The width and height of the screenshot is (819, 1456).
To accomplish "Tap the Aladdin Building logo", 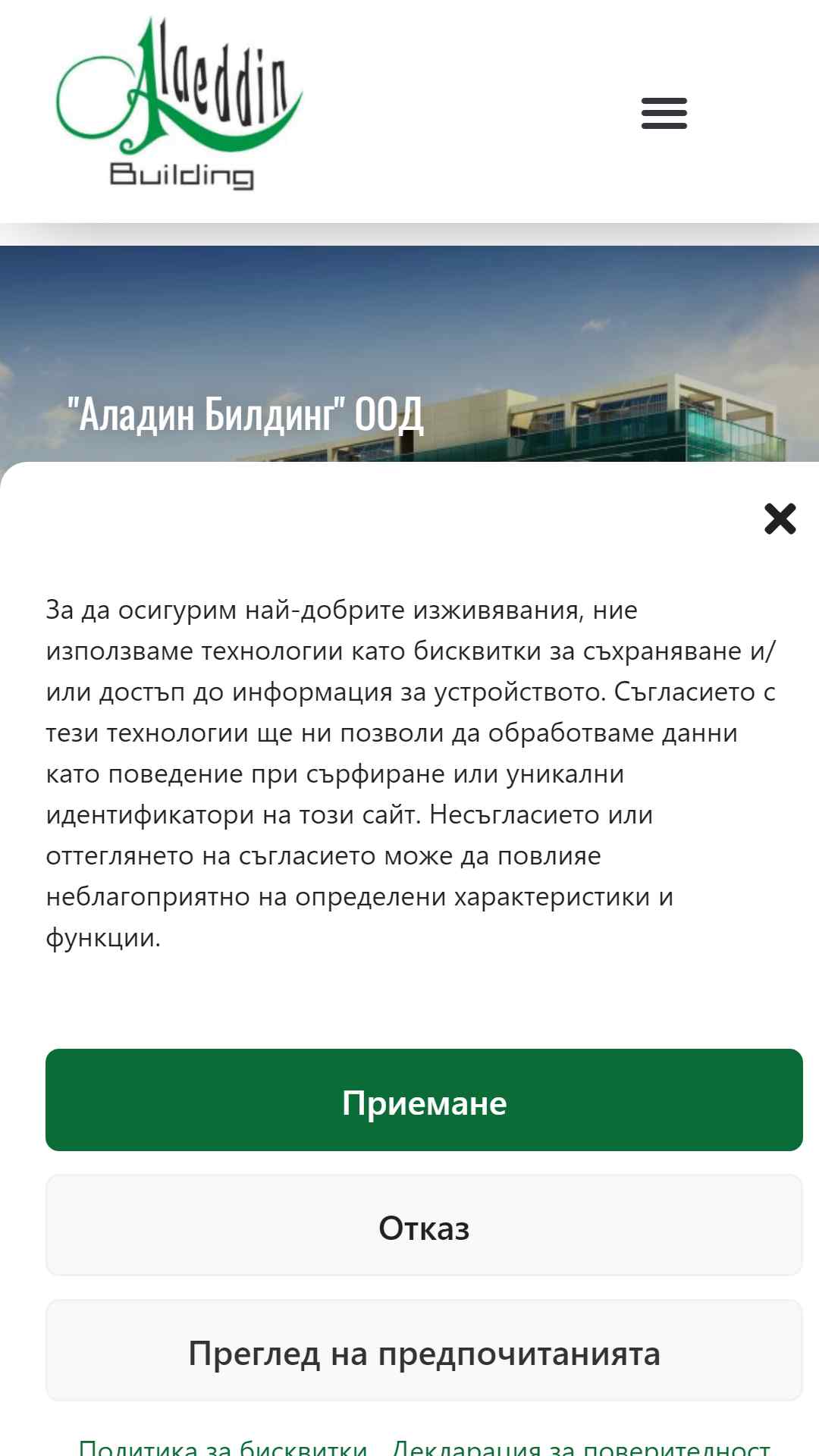I will coord(180,105).
